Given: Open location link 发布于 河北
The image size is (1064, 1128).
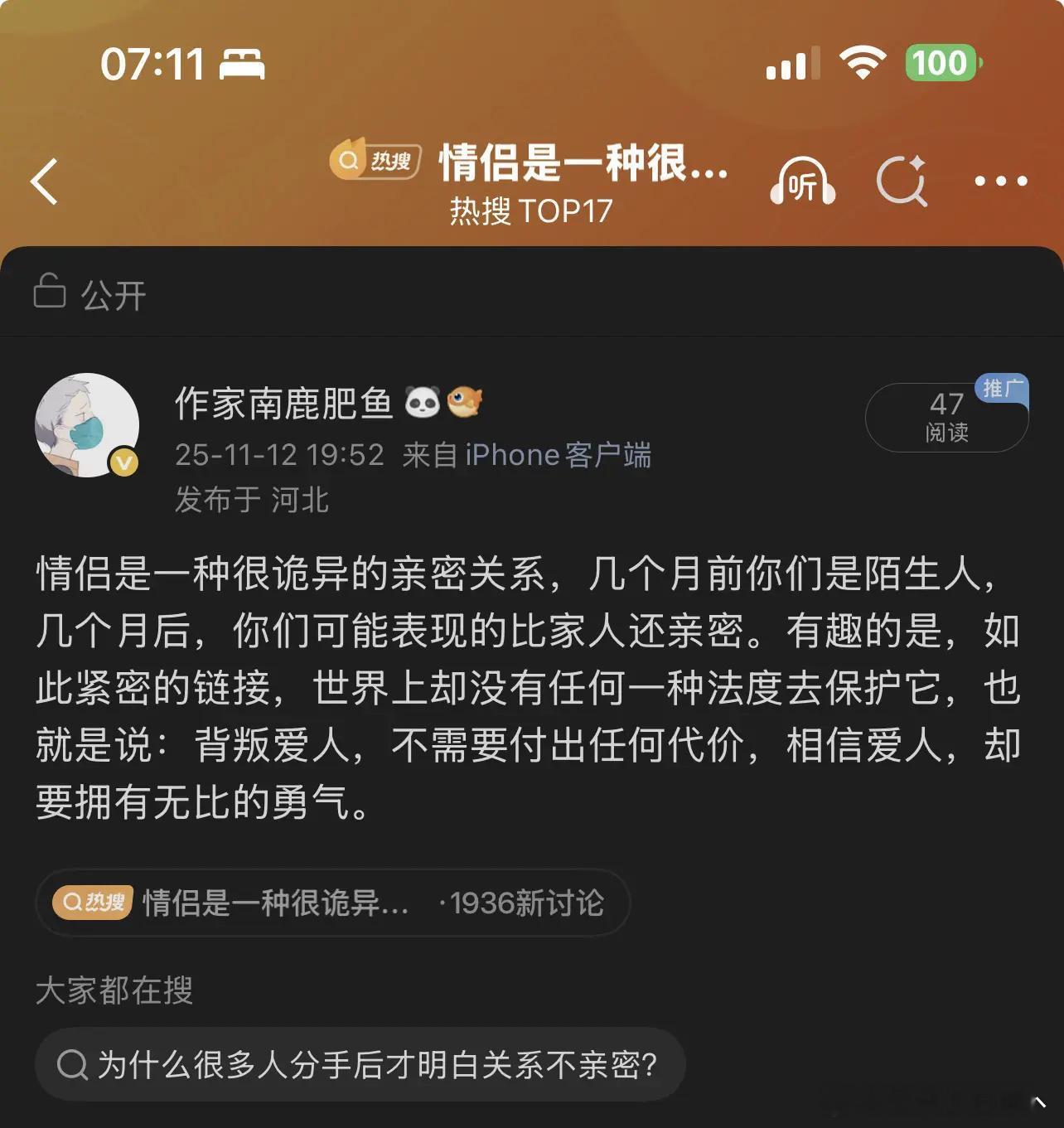Looking at the screenshot, I should tap(251, 500).
